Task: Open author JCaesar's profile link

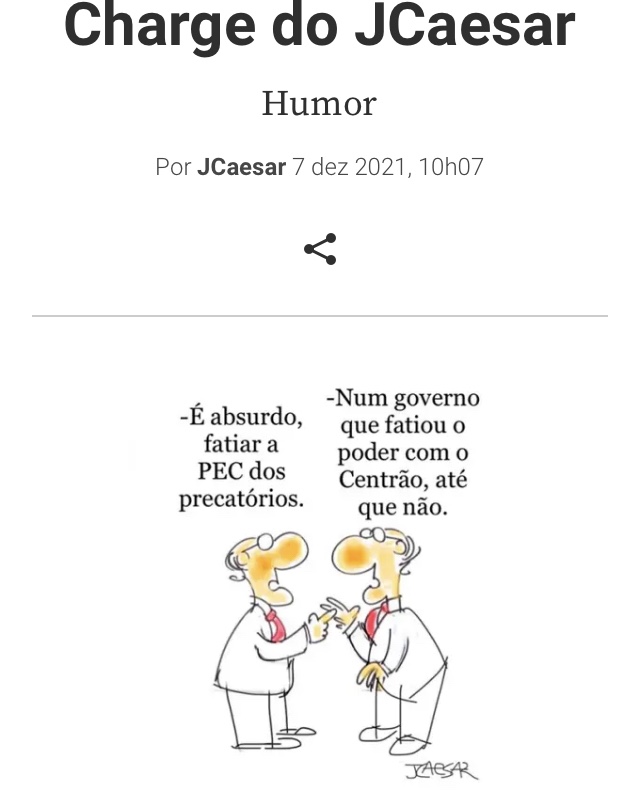Action: 241,167
